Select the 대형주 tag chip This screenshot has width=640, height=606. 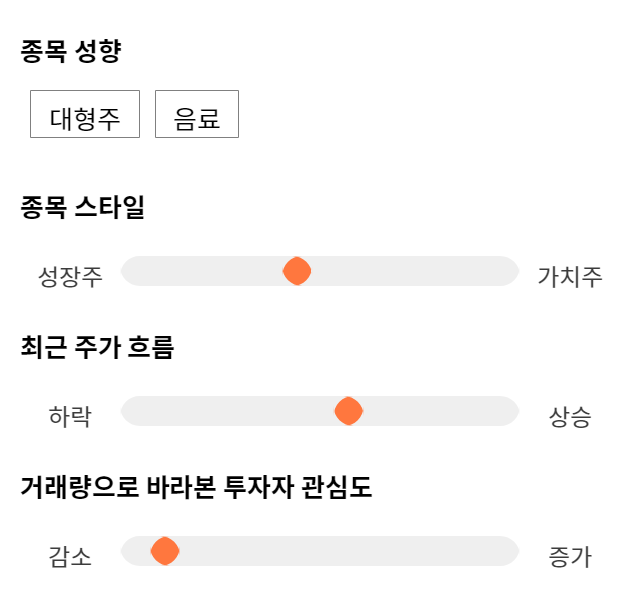click(x=85, y=114)
